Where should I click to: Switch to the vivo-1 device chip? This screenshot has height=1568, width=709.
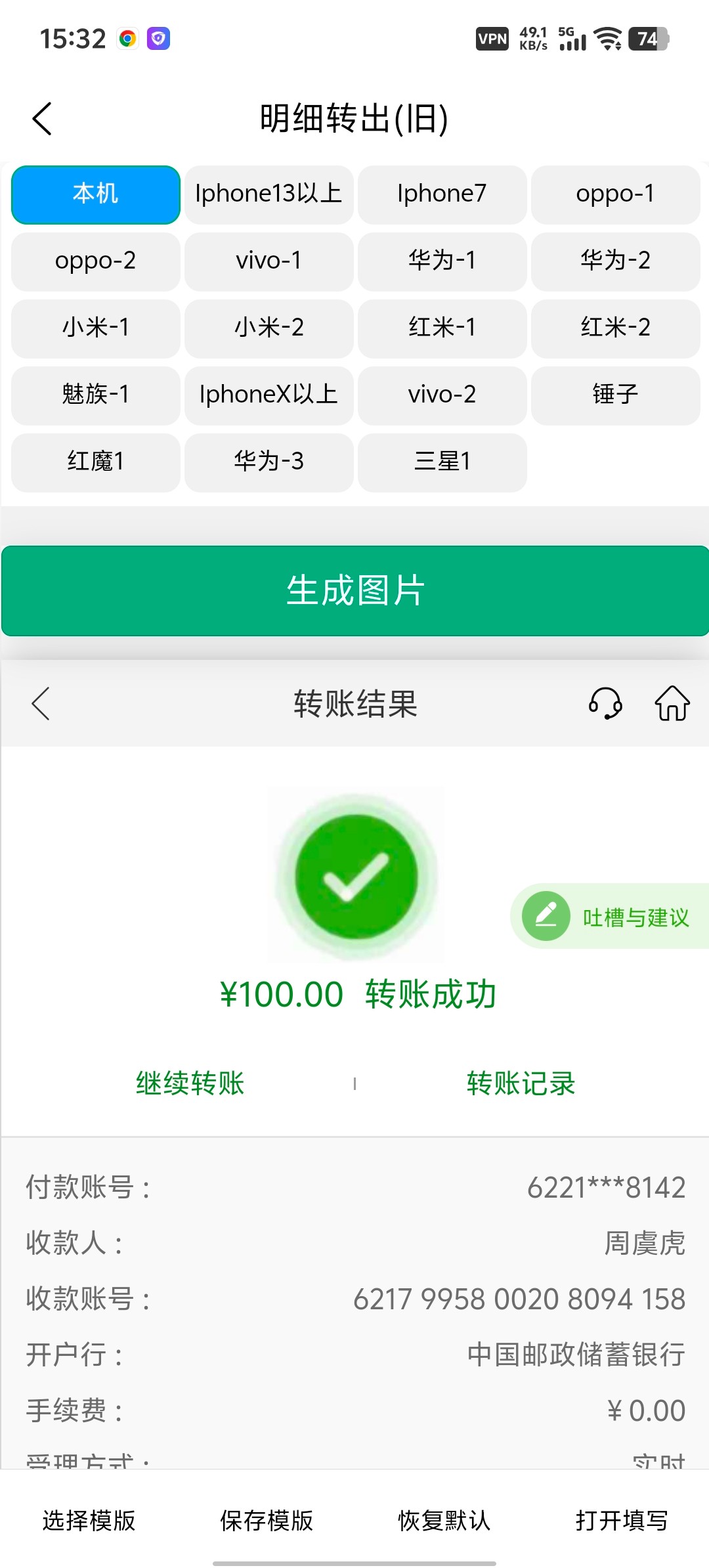click(269, 261)
